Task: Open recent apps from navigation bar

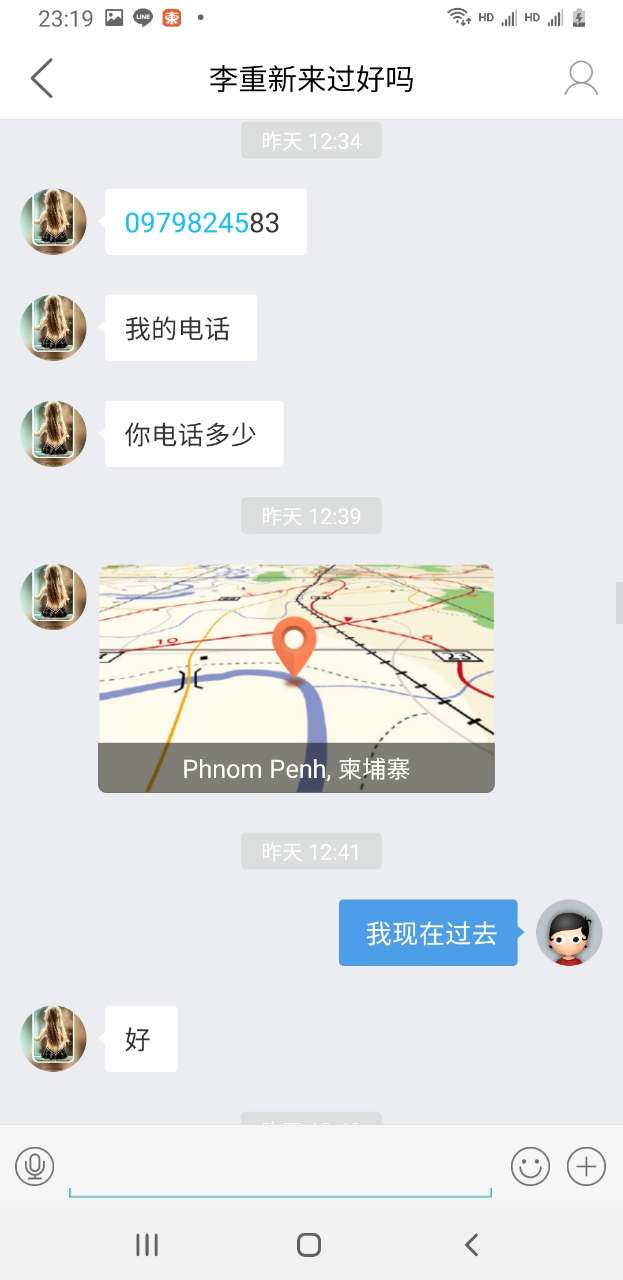Action: click(x=147, y=1244)
